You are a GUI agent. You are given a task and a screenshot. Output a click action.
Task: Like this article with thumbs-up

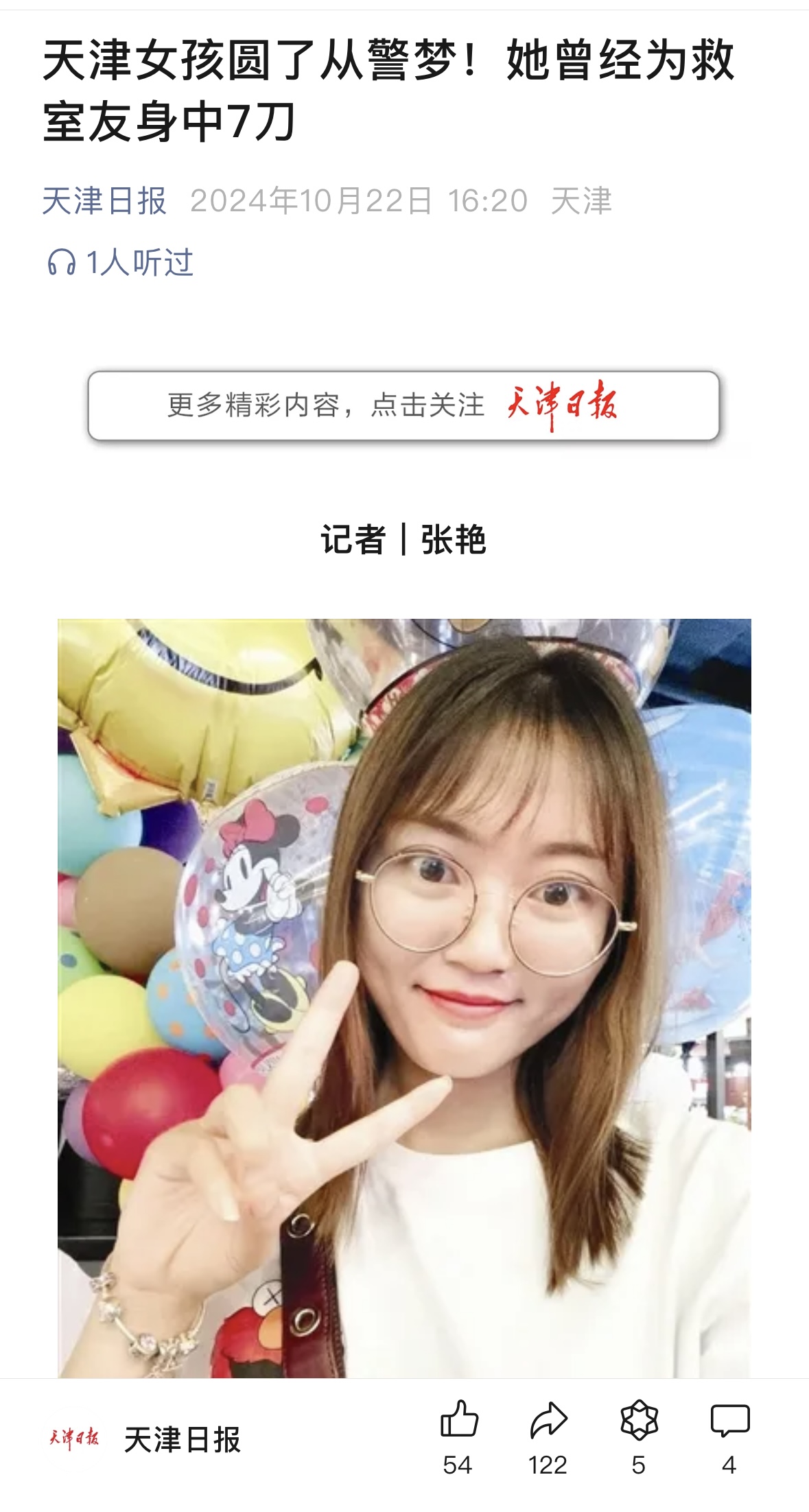click(458, 1420)
